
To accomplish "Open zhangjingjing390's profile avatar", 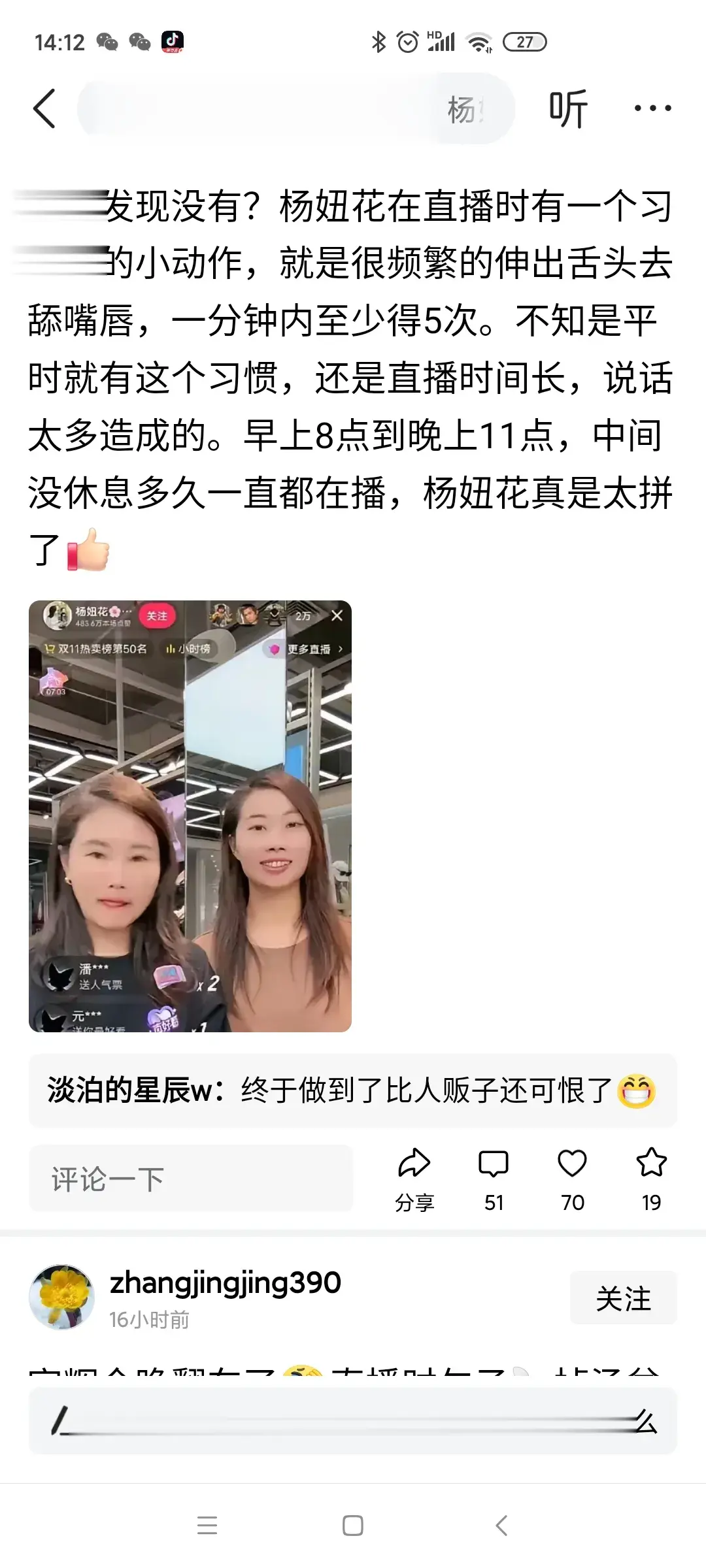I will pos(62,1298).
